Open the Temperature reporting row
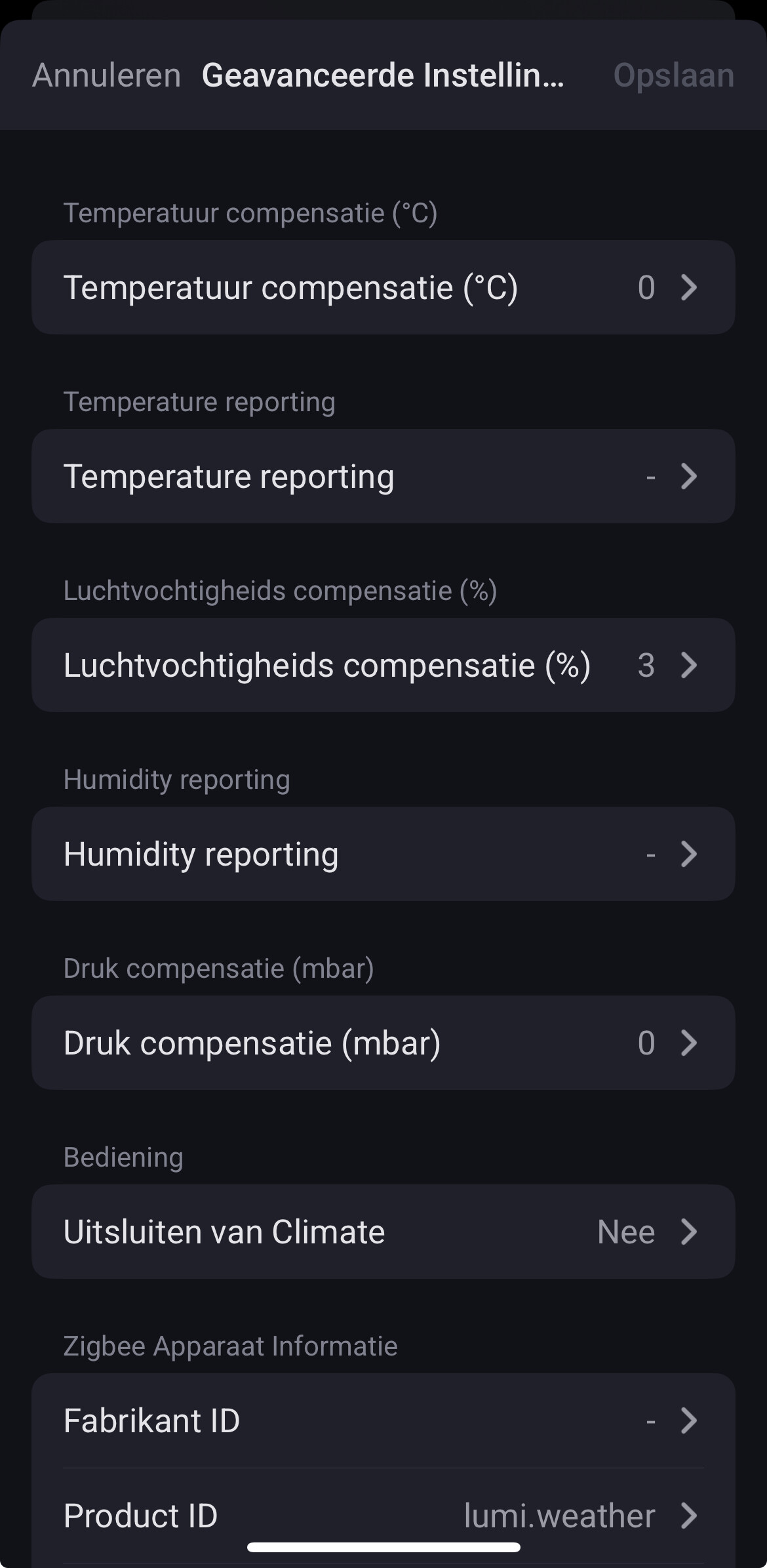767x1568 pixels. (x=383, y=476)
